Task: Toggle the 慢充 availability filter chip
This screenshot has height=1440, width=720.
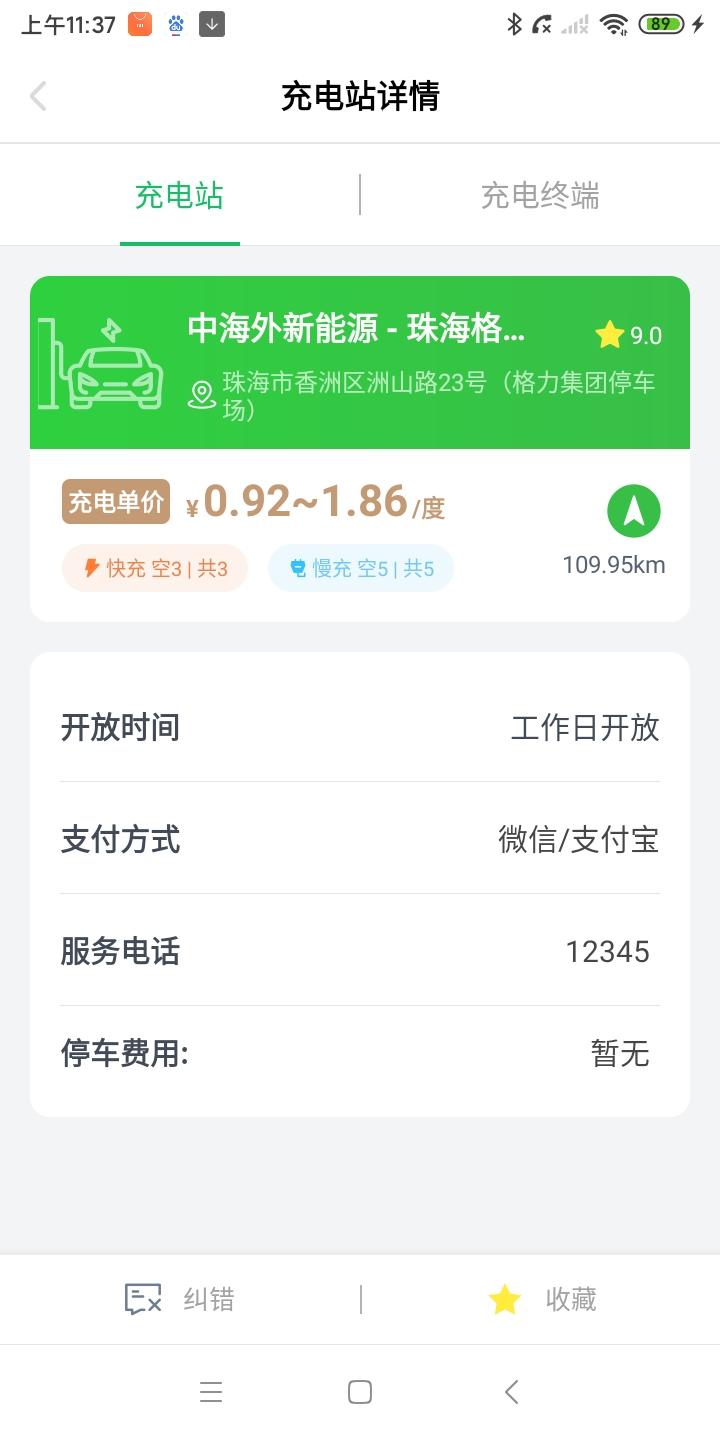Action: pyautogui.click(x=360, y=566)
